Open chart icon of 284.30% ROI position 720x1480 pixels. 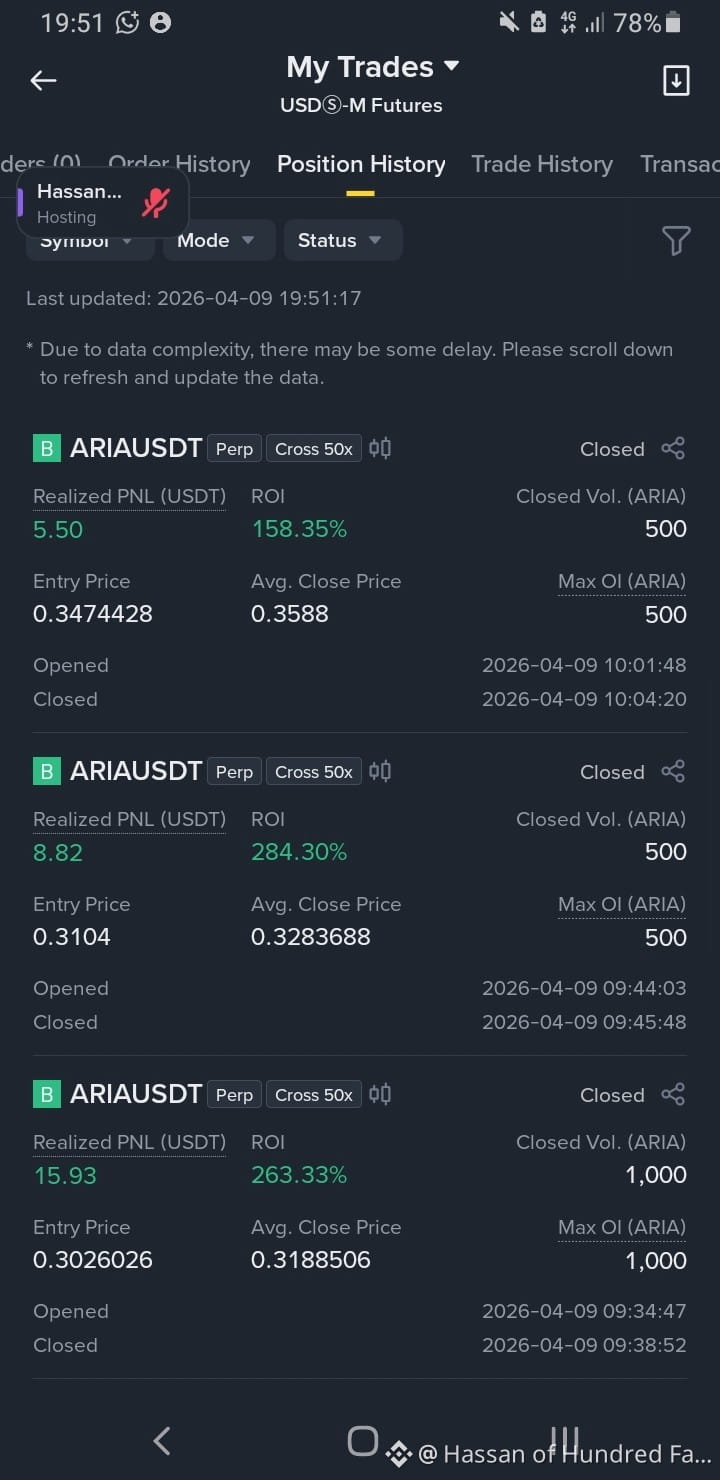point(380,771)
